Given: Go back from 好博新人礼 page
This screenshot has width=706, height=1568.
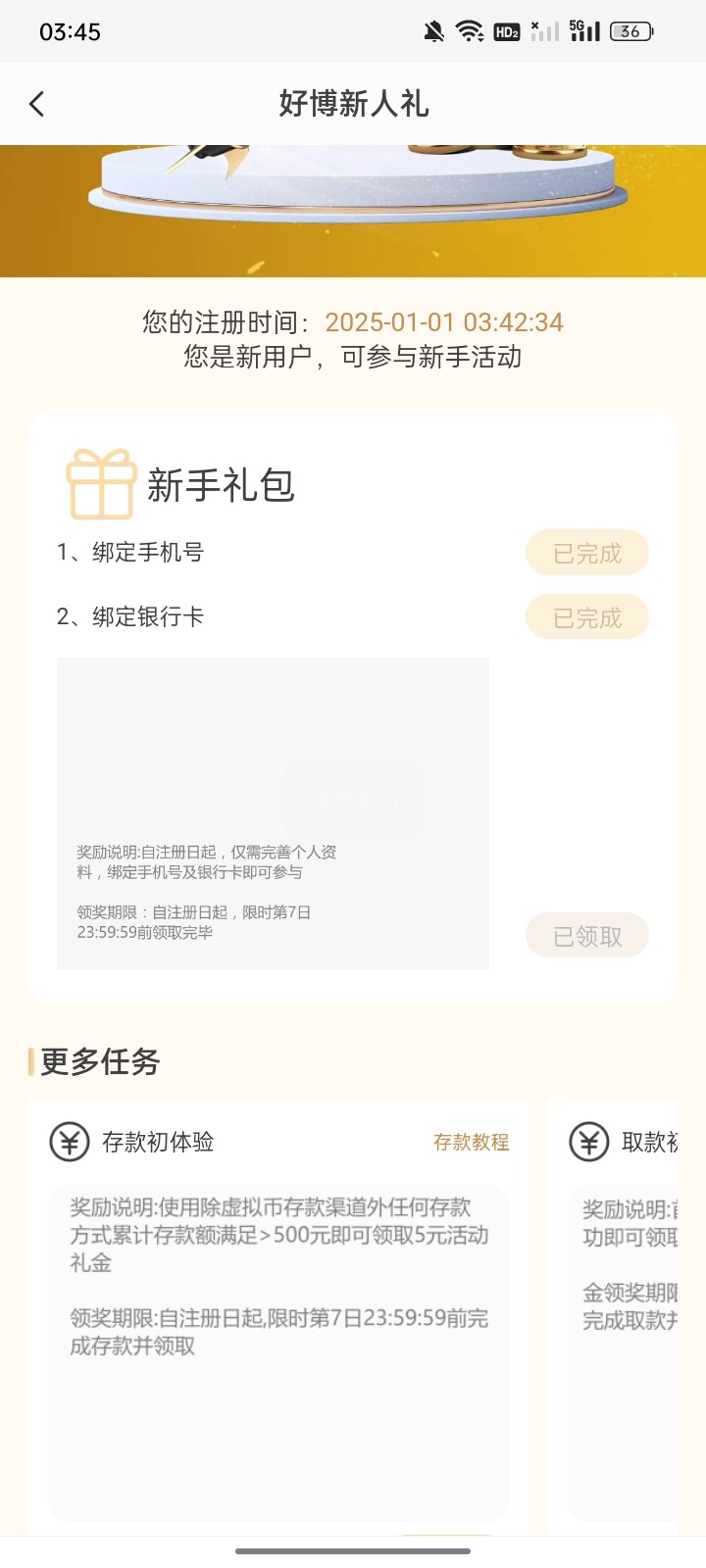Looking at the screenshot, I should (37, 104).
